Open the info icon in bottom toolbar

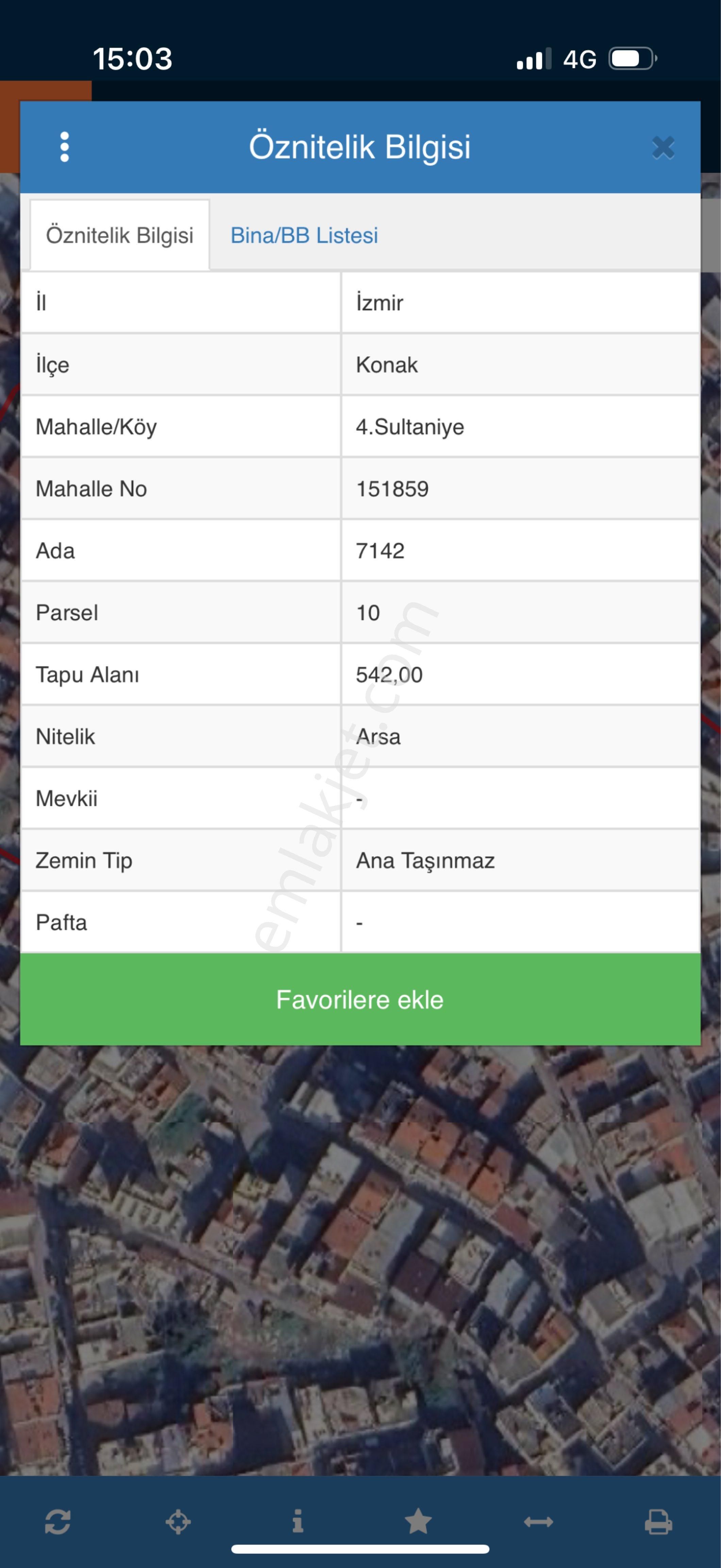298,1521
